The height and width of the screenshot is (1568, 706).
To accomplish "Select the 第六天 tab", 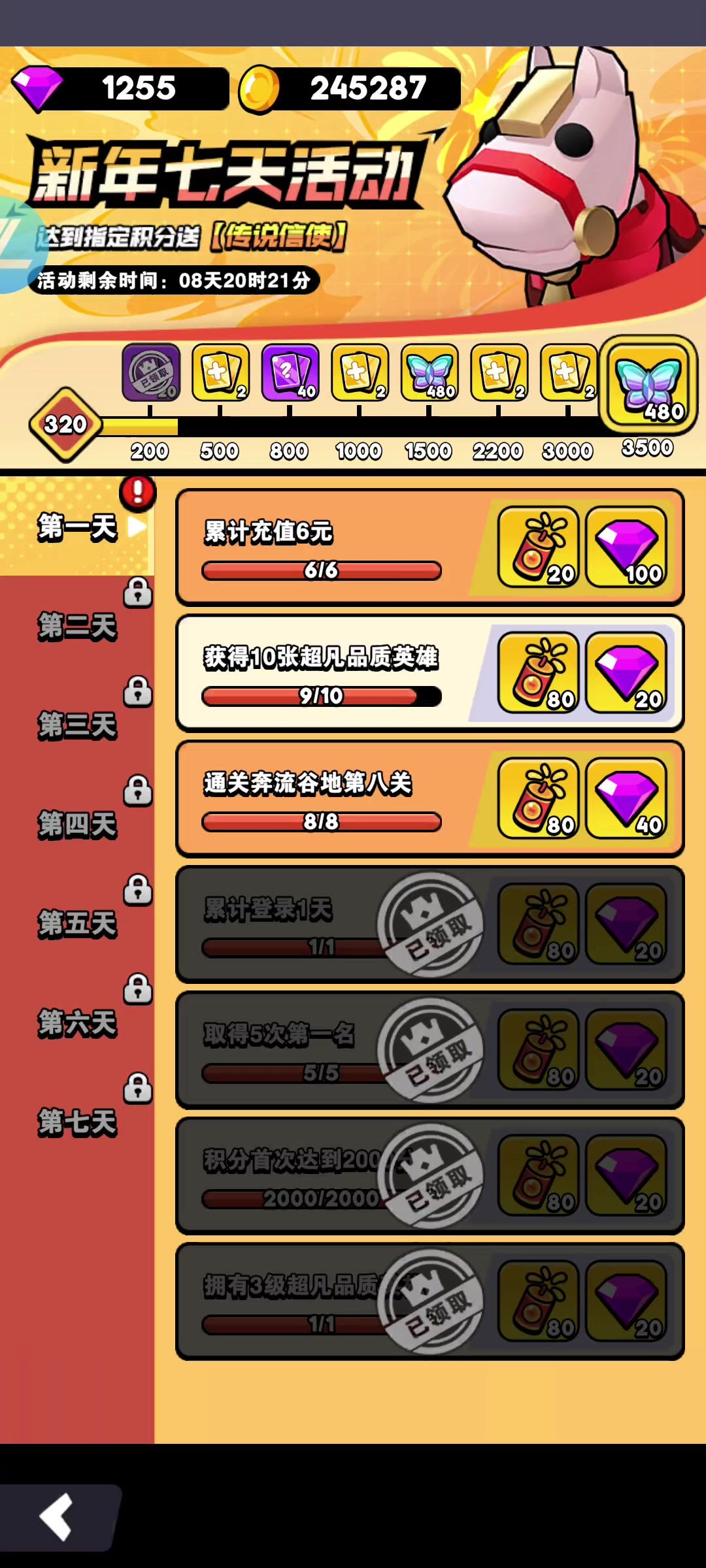I will 77,1023.
